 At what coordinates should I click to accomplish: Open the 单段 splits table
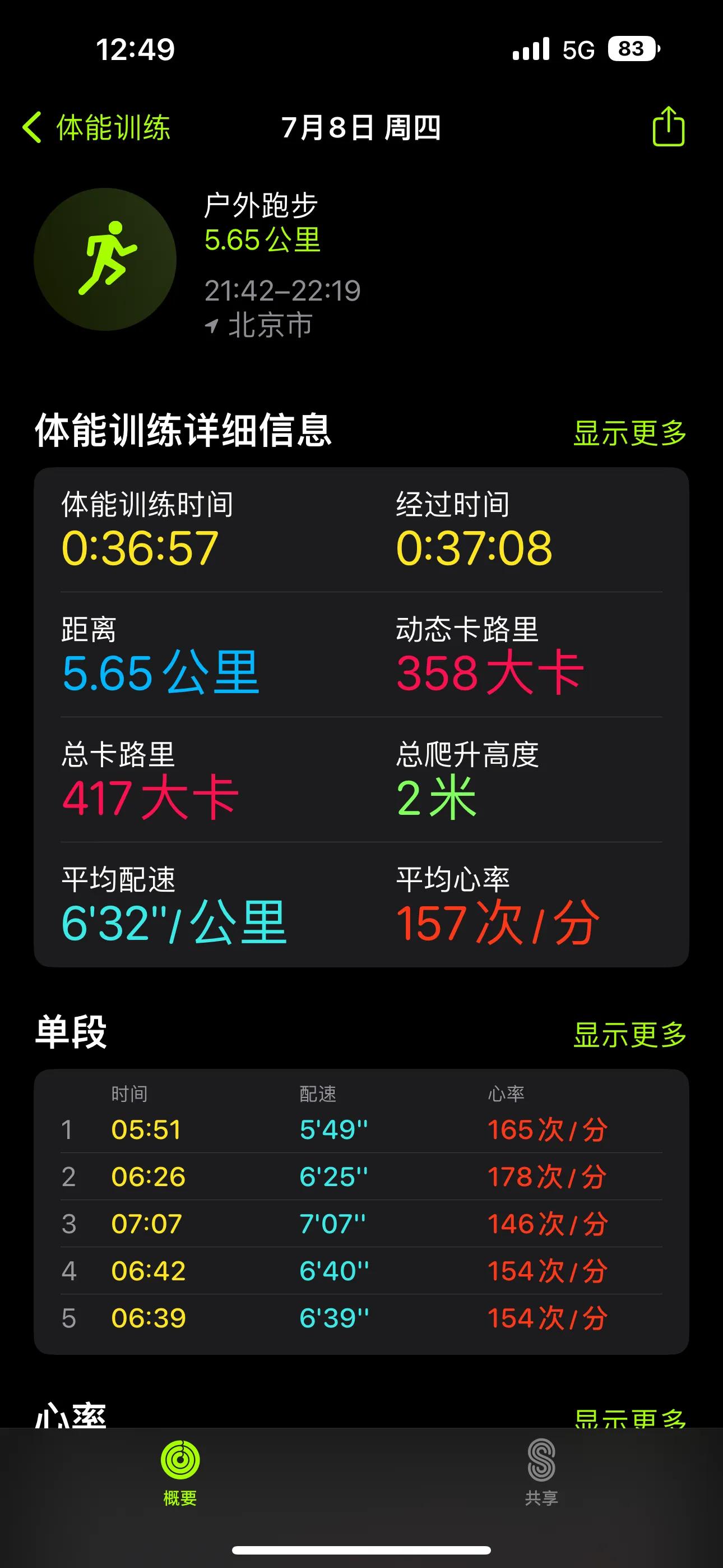pos(361,1211)
